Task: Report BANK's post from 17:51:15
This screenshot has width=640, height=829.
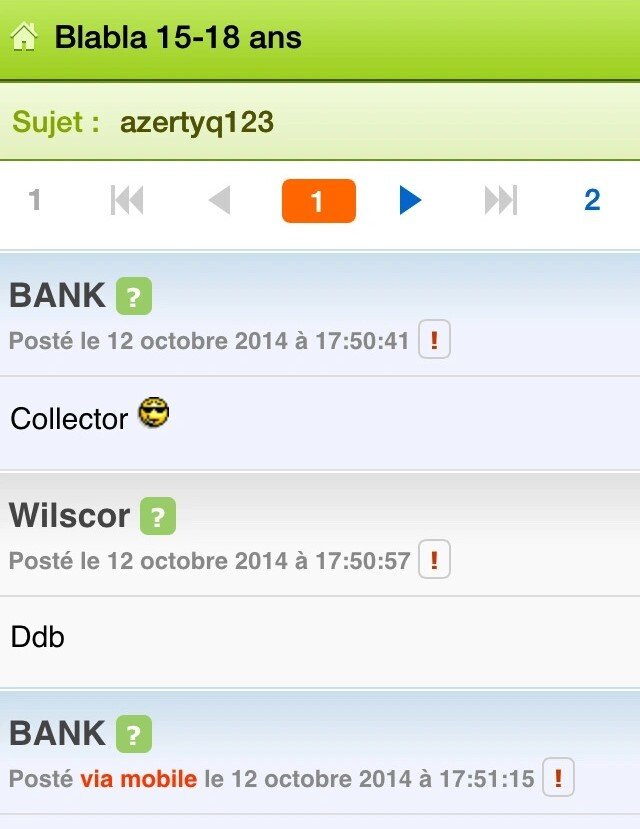Action: pyautogui.click(x=558, y=778)
